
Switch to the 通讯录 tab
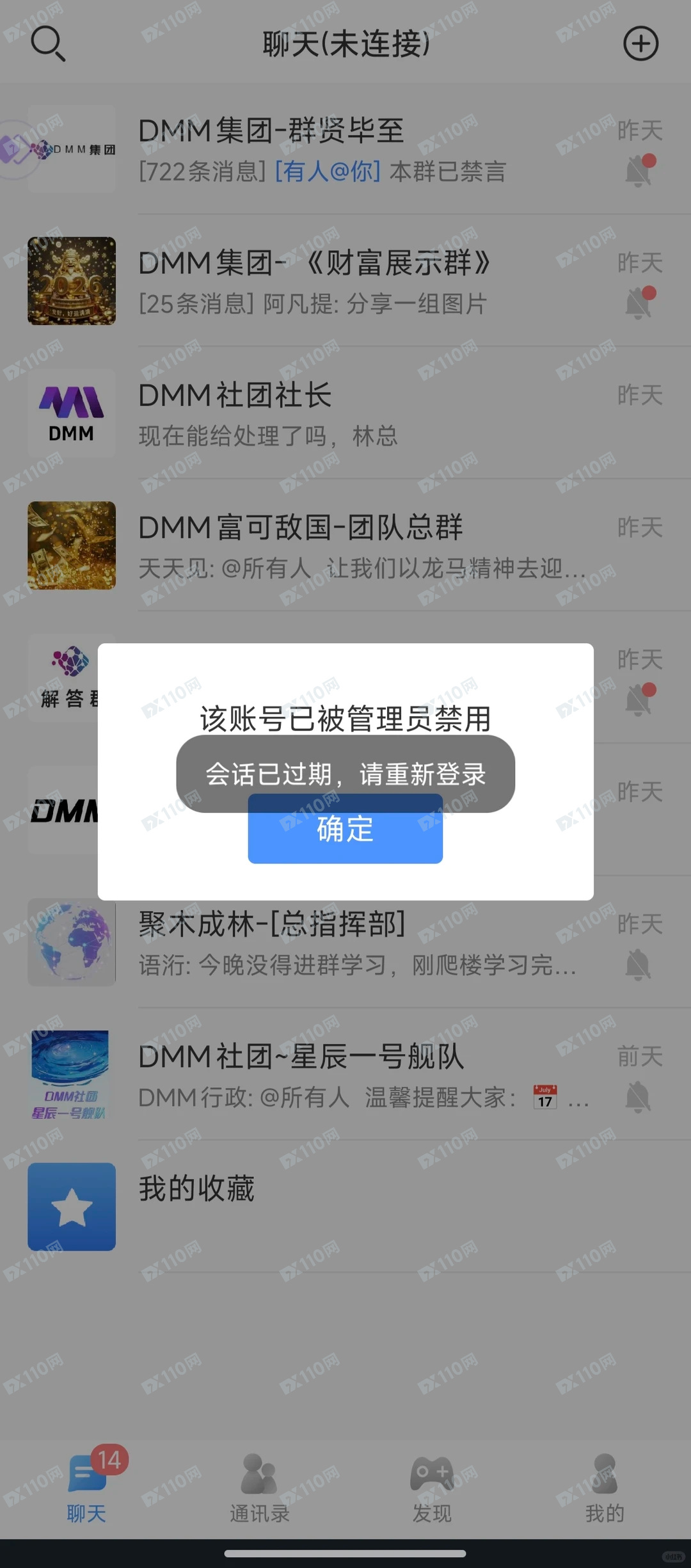[259, 1488]
